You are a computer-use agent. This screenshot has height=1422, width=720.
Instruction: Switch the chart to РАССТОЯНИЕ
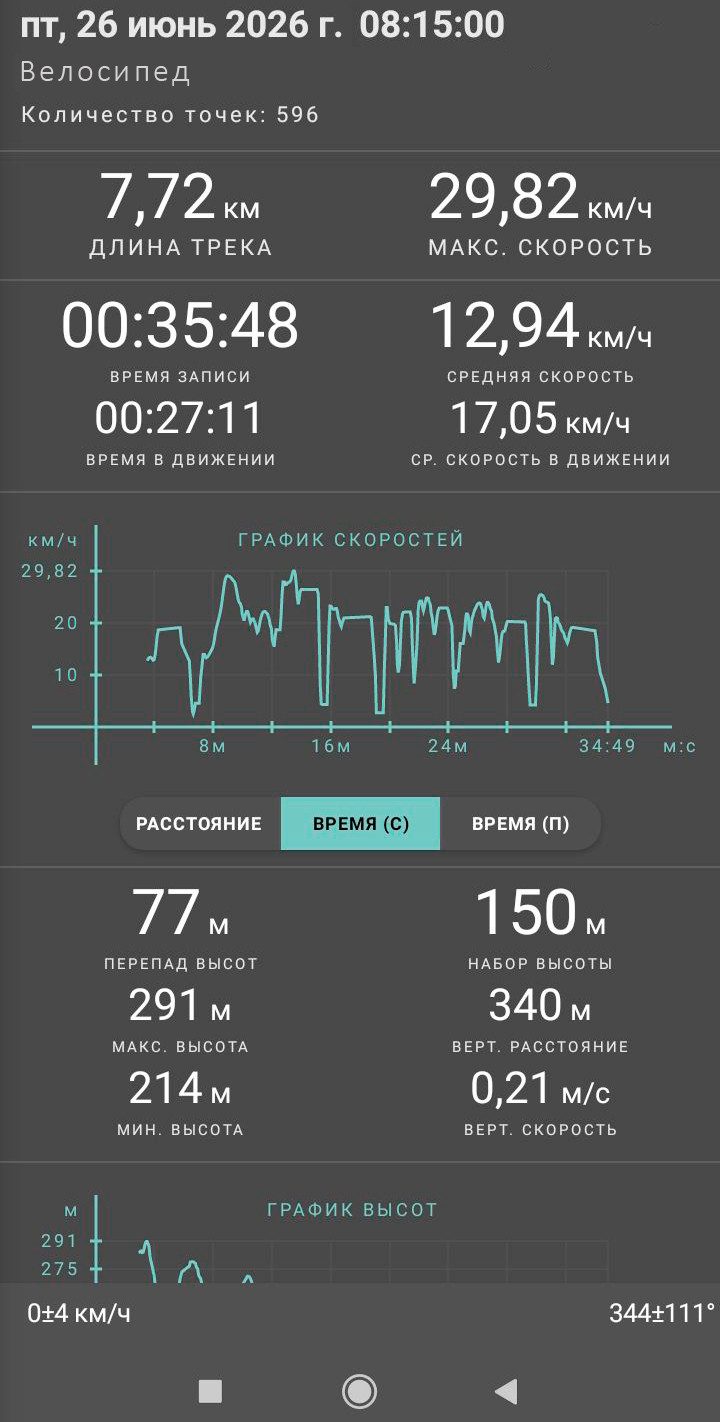pos(200,824)
